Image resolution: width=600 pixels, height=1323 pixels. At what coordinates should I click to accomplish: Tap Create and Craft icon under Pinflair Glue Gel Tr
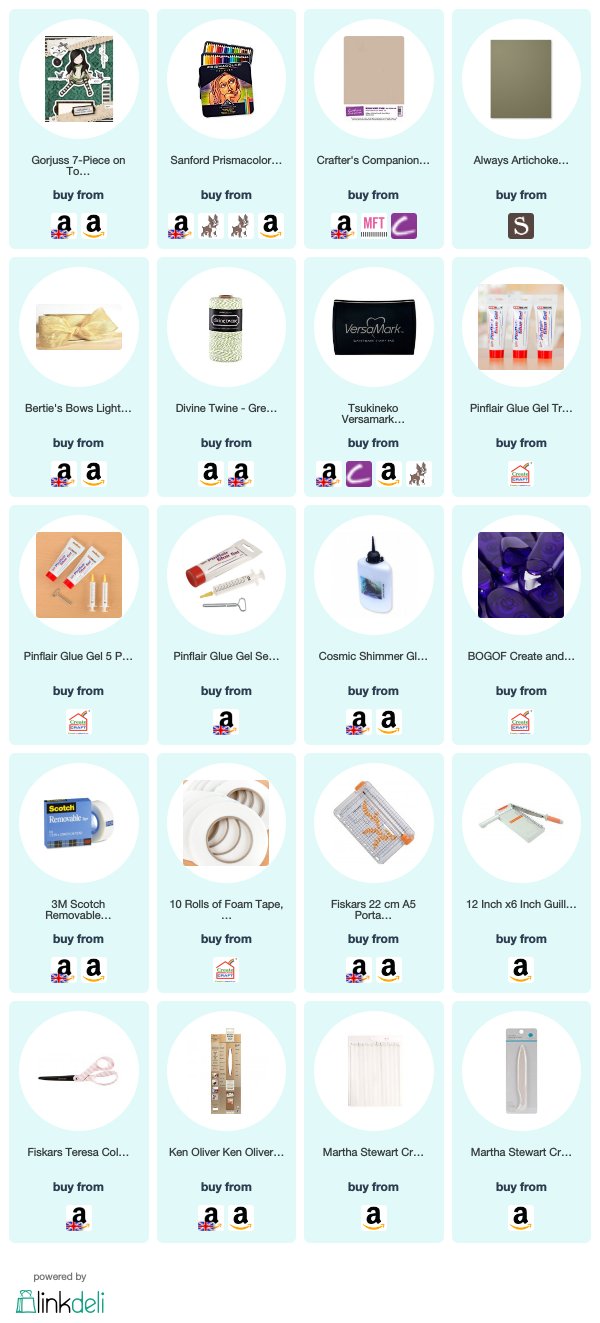click(521, 474)
